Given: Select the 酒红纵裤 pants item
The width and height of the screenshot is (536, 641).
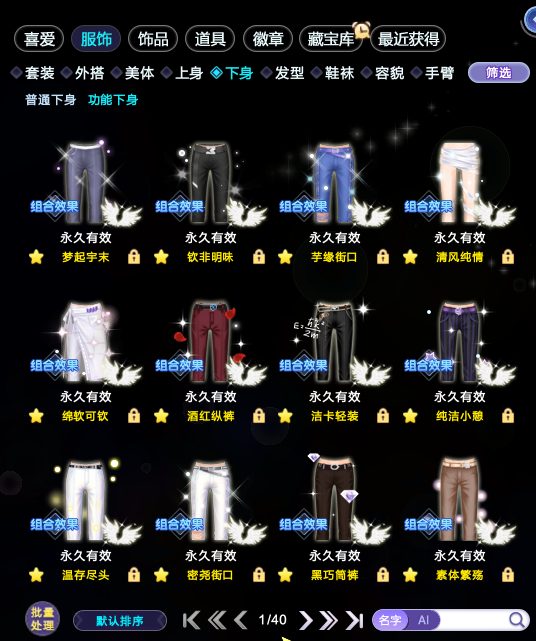Looking at the screenshot, I should tap(210, 342).
